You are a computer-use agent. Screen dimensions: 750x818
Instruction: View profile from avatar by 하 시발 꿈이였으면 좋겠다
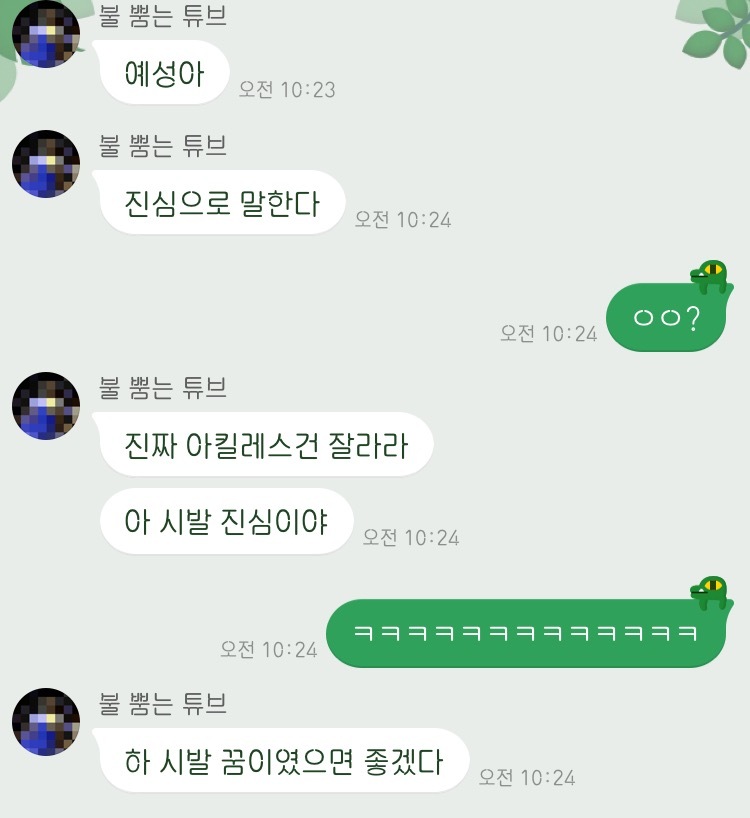tap(46, 722)
